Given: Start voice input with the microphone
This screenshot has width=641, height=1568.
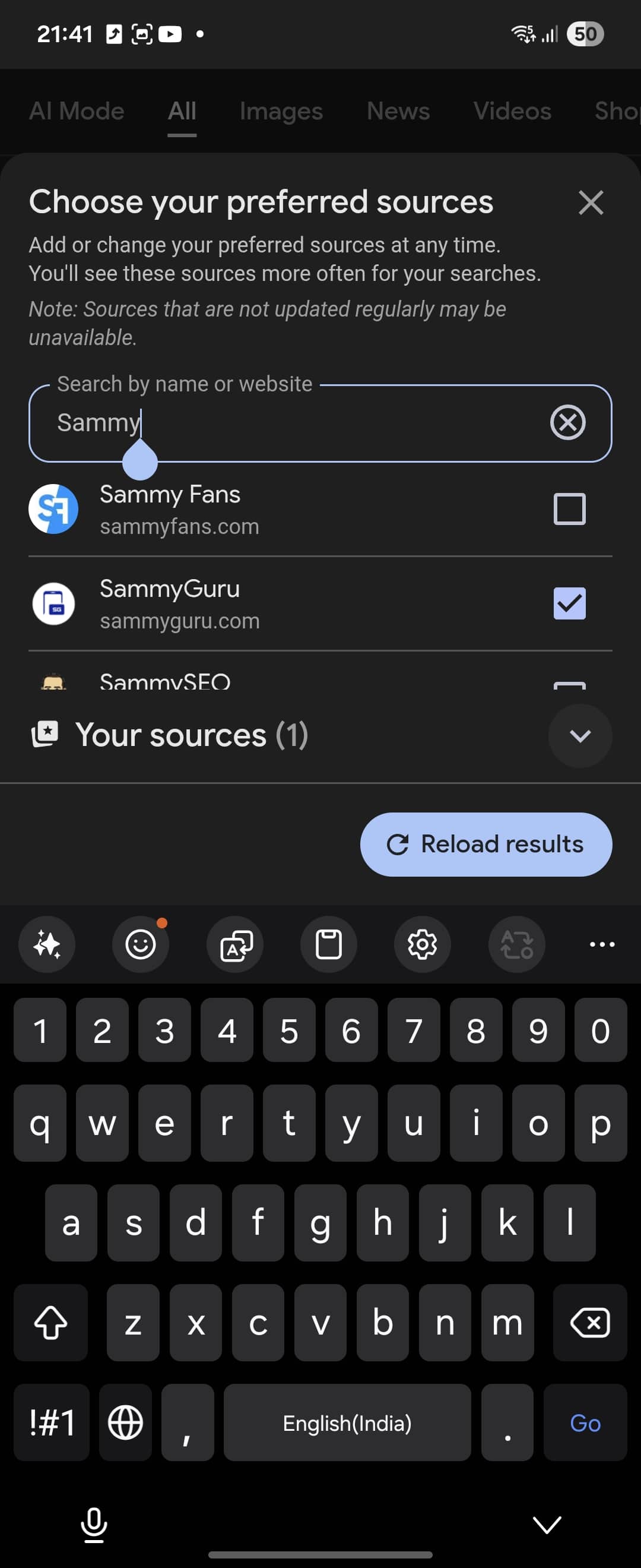Looking at the screenshot, I should click(x=94, y=1525).
